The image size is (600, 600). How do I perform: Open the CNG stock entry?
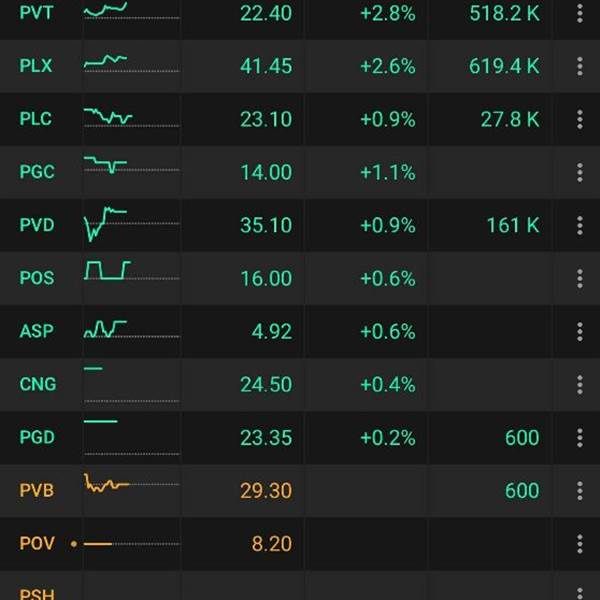(38, 384)
